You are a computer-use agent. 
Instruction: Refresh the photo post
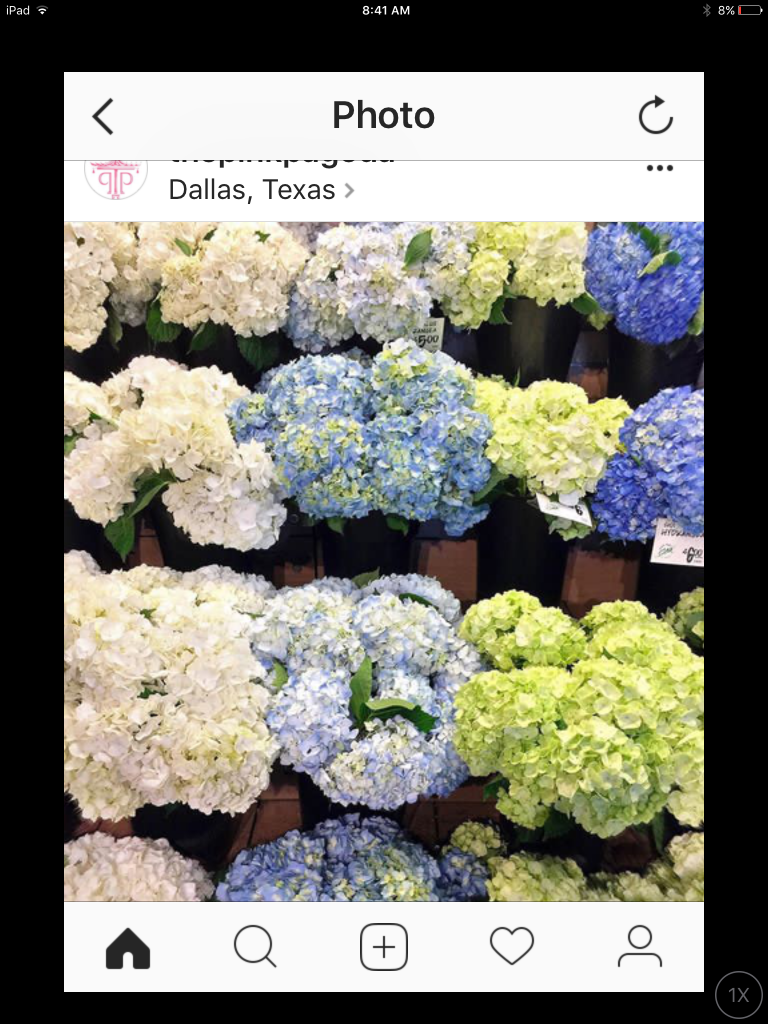click(655, 116)
